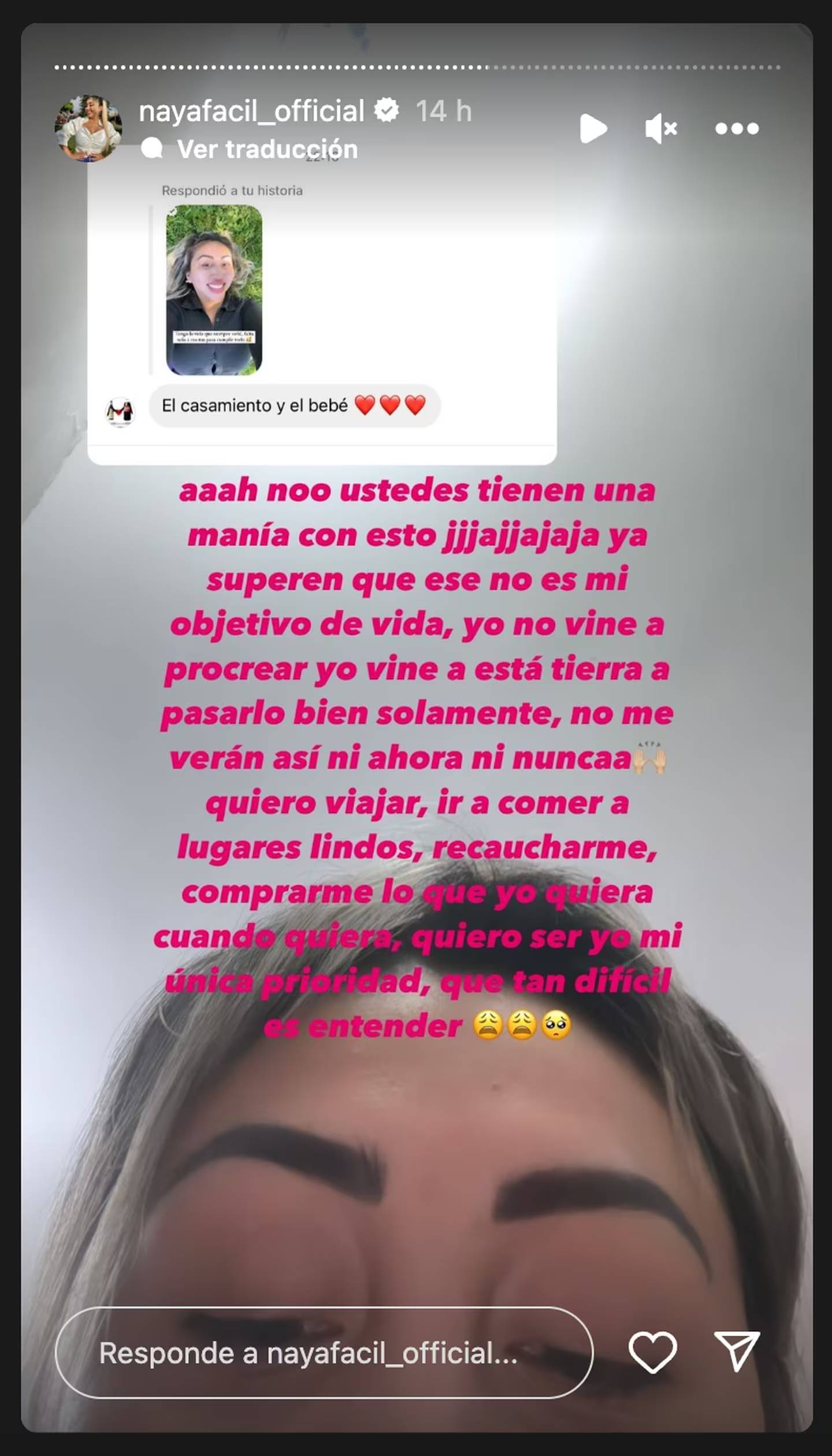Like this story with the heart
This screenshot has height=1456, width=832.
pos(652,1353)
